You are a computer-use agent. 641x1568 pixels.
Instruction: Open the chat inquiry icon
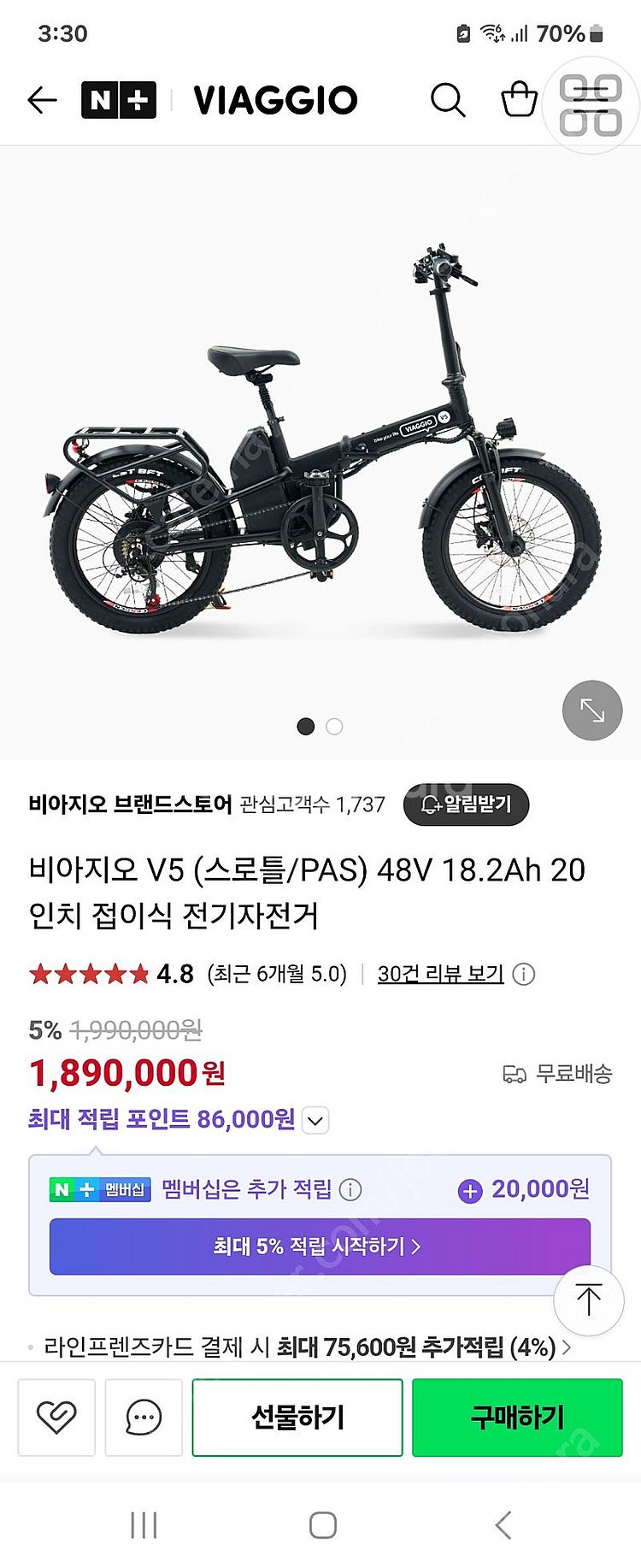pos(144,1418)
